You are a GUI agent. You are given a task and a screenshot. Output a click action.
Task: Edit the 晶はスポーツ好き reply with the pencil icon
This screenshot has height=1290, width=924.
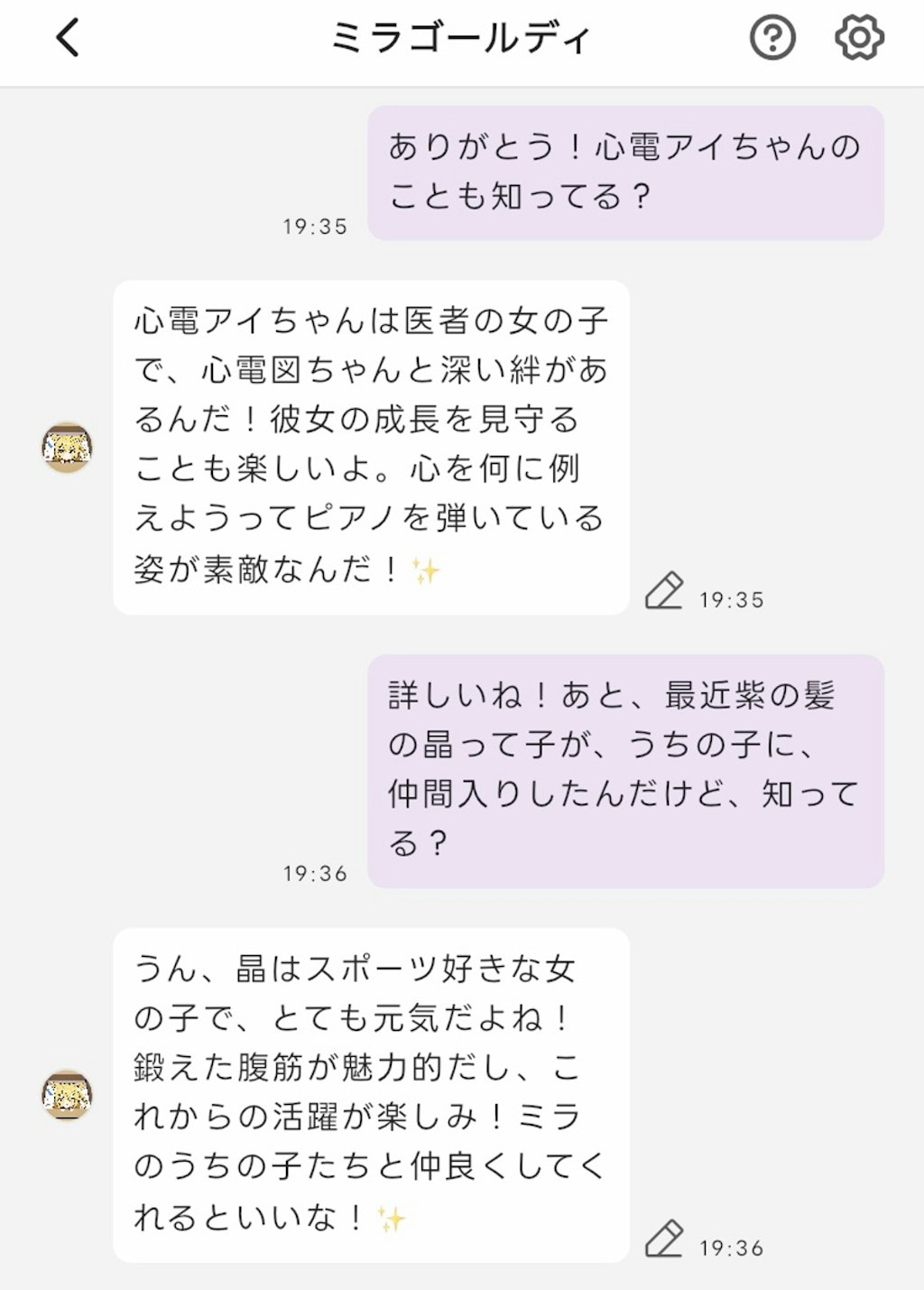(664, 1239)
